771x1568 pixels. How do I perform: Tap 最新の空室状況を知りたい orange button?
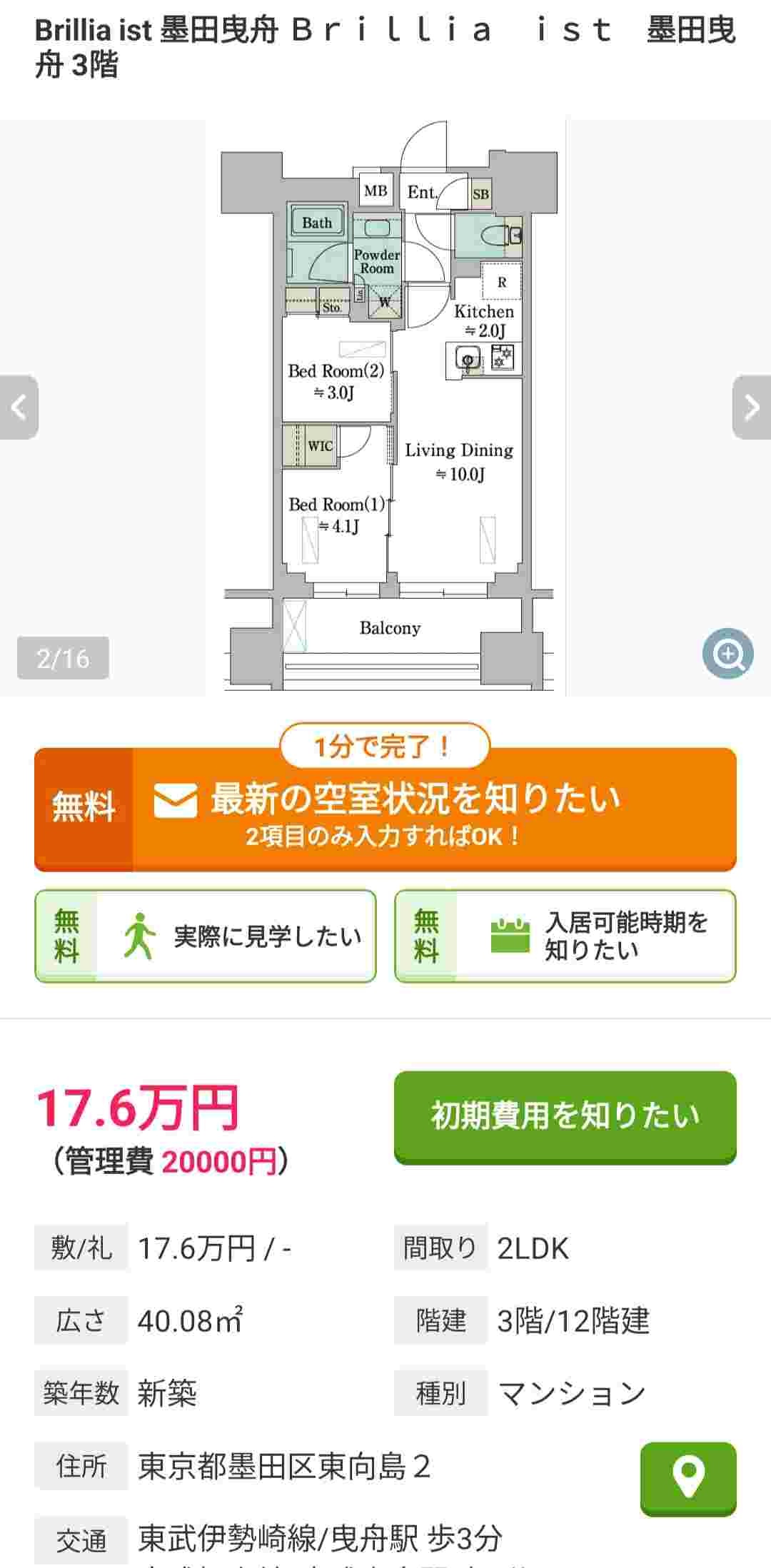[385, 810]
